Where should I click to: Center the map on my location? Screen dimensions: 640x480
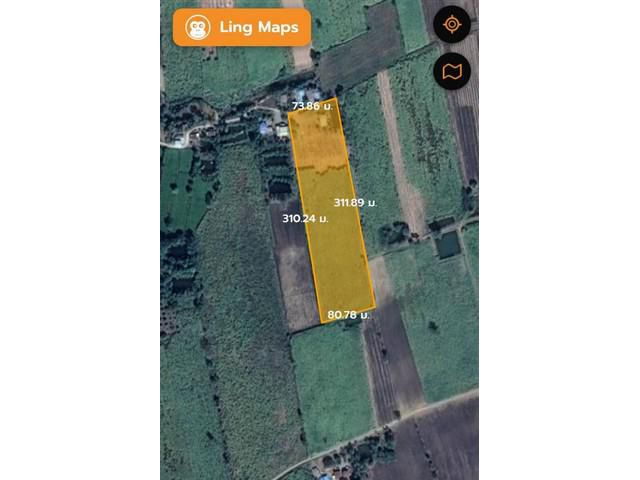(453, 24)
